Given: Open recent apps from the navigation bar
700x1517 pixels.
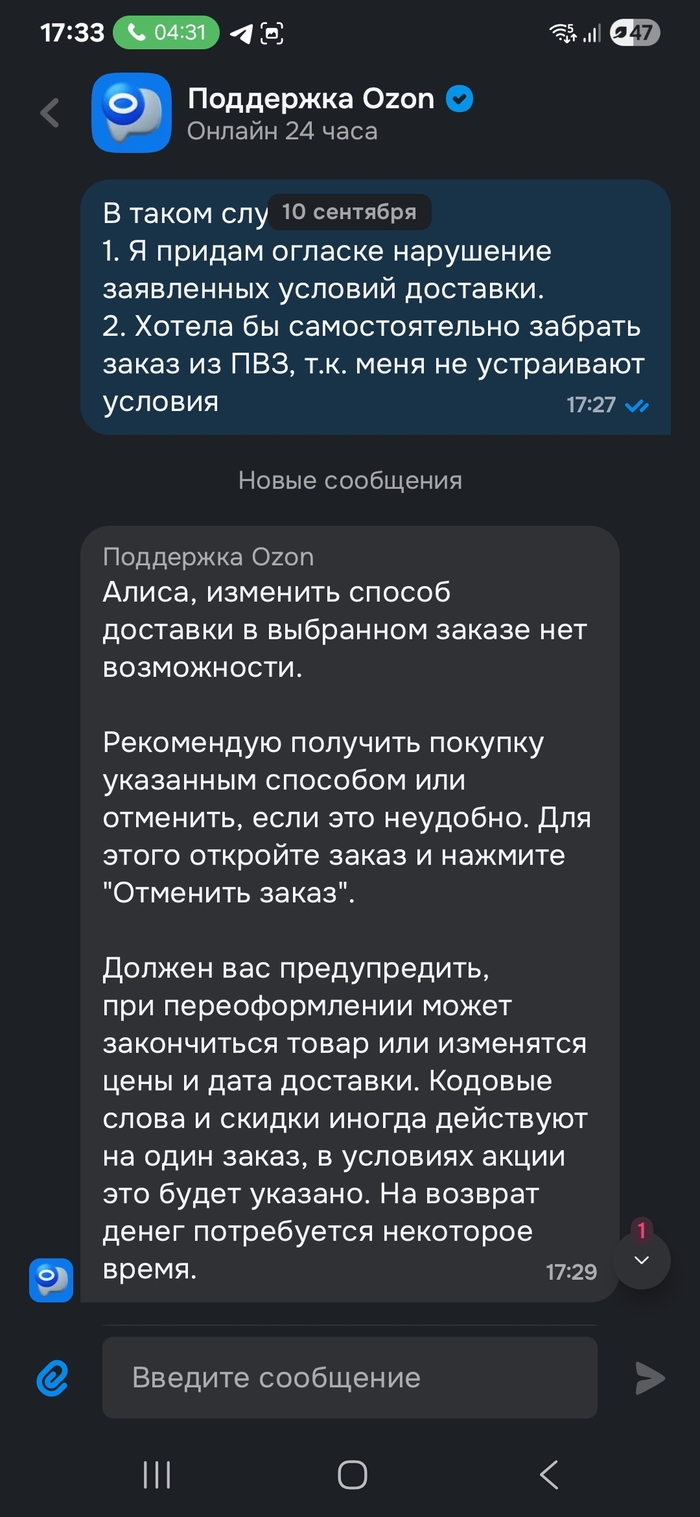Looking at the screenshot, I should [157, 1474].
